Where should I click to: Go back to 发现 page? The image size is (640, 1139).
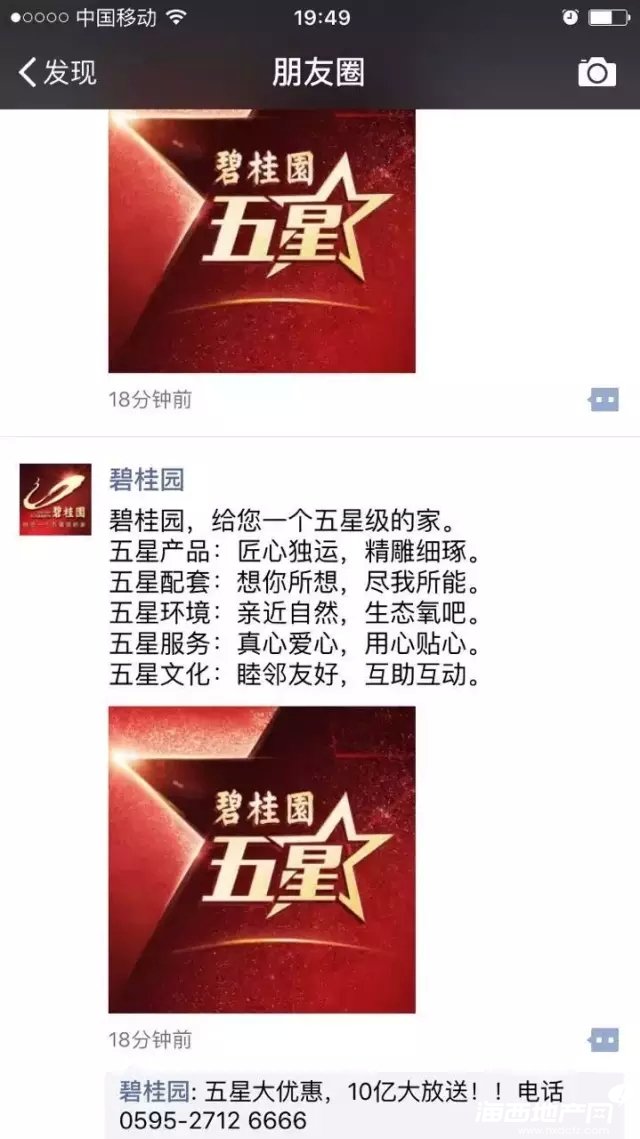[x=58, y=72]
